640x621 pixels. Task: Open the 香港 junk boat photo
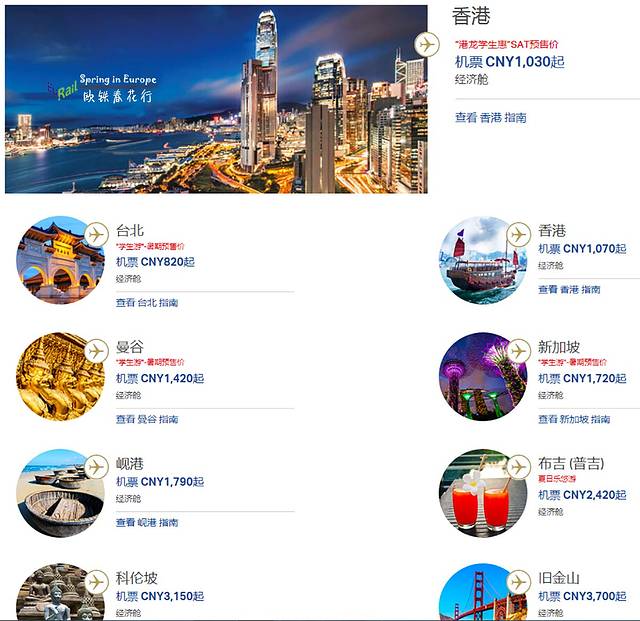[x=482, y=260]
